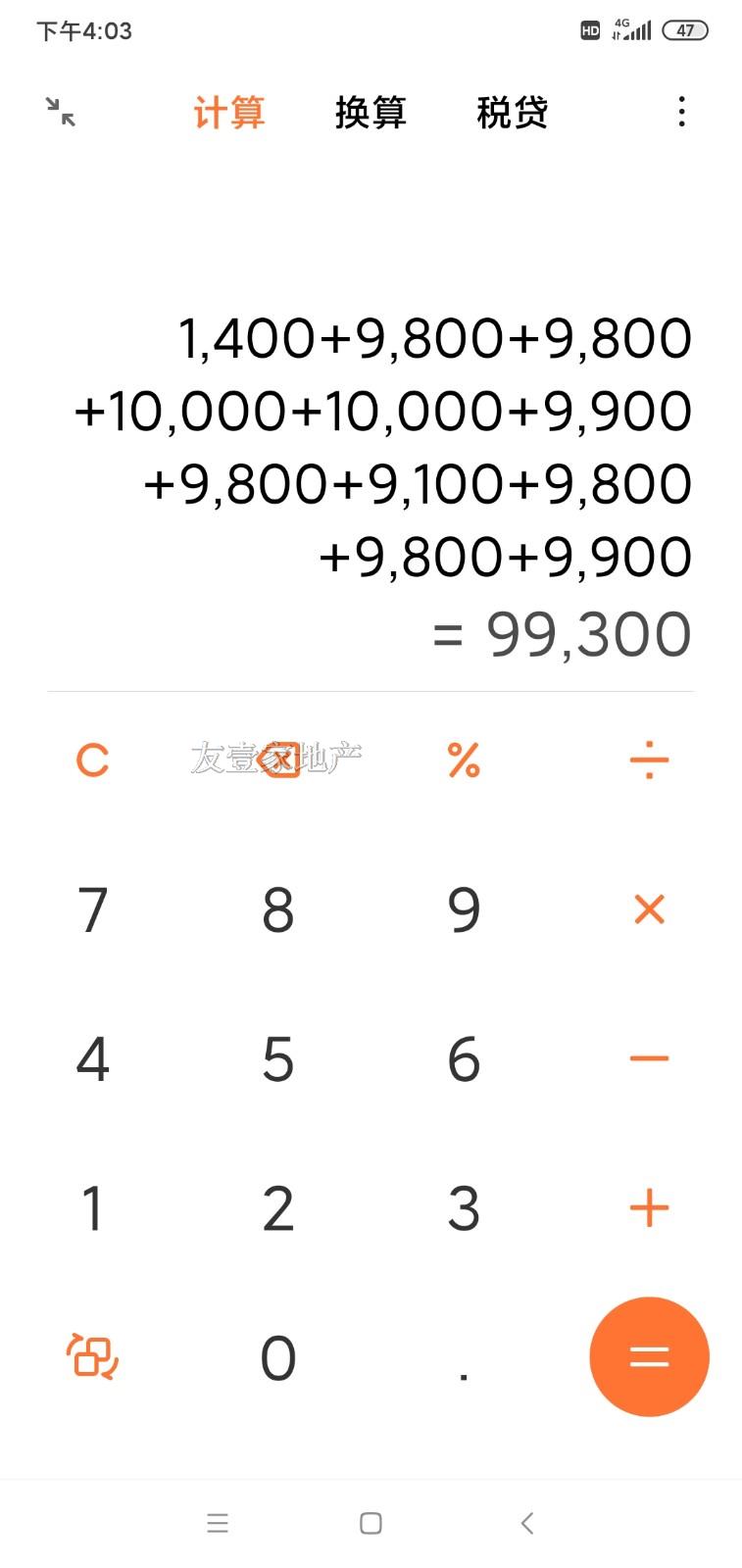
Task: Shrink calculator to floating window
Action: (61, 112)
